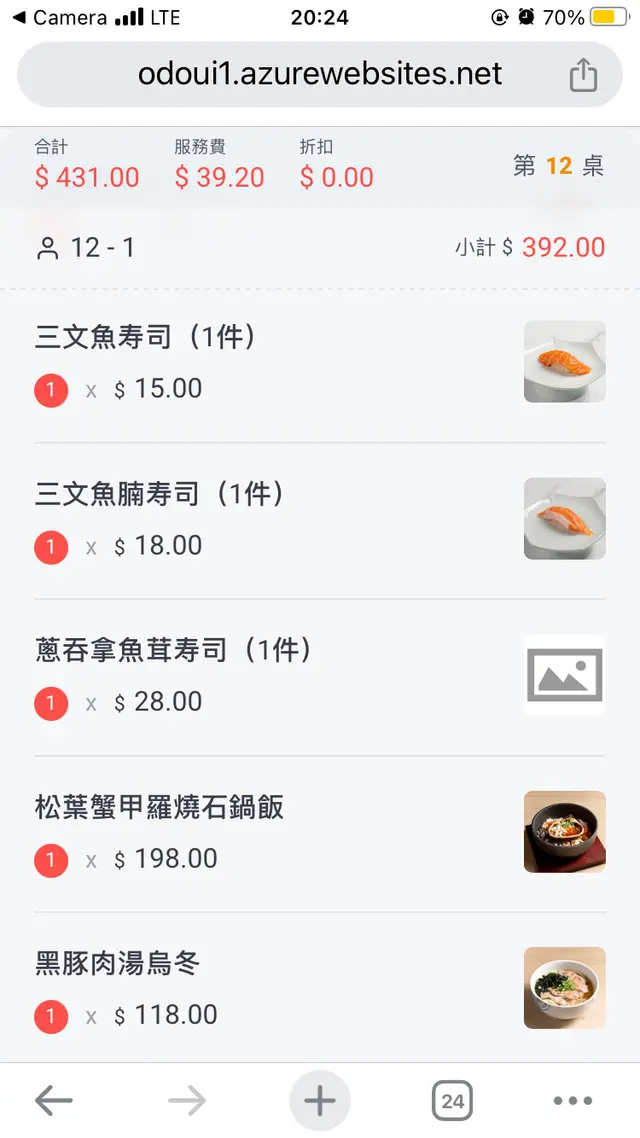This screenshot has height=1138, width=640.
Task: Go back to the previous page
Action: tap(54, 1101)
